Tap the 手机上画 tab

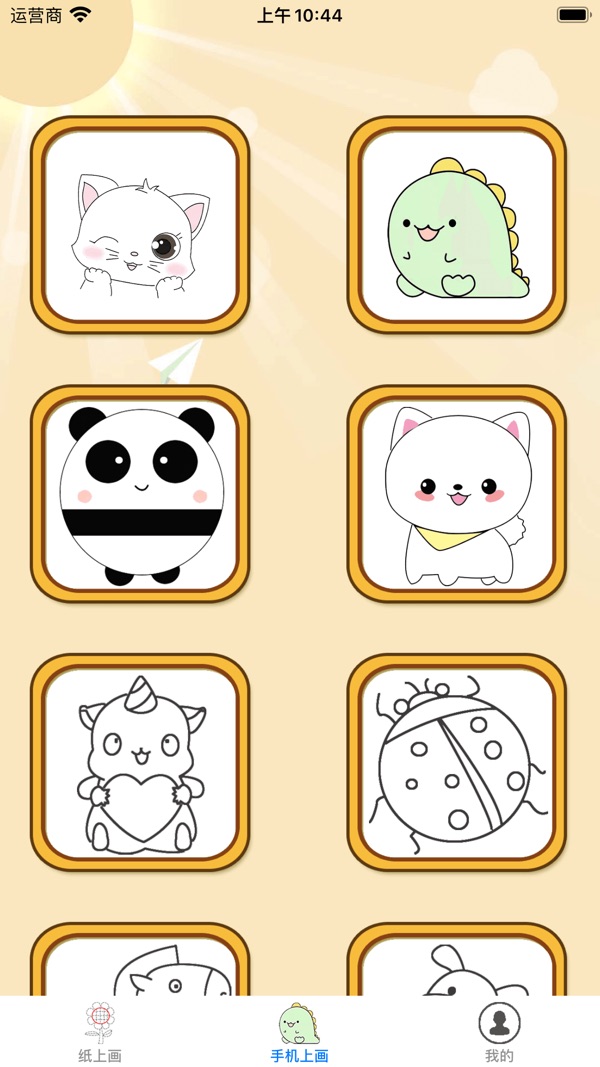coord(299,1032)
